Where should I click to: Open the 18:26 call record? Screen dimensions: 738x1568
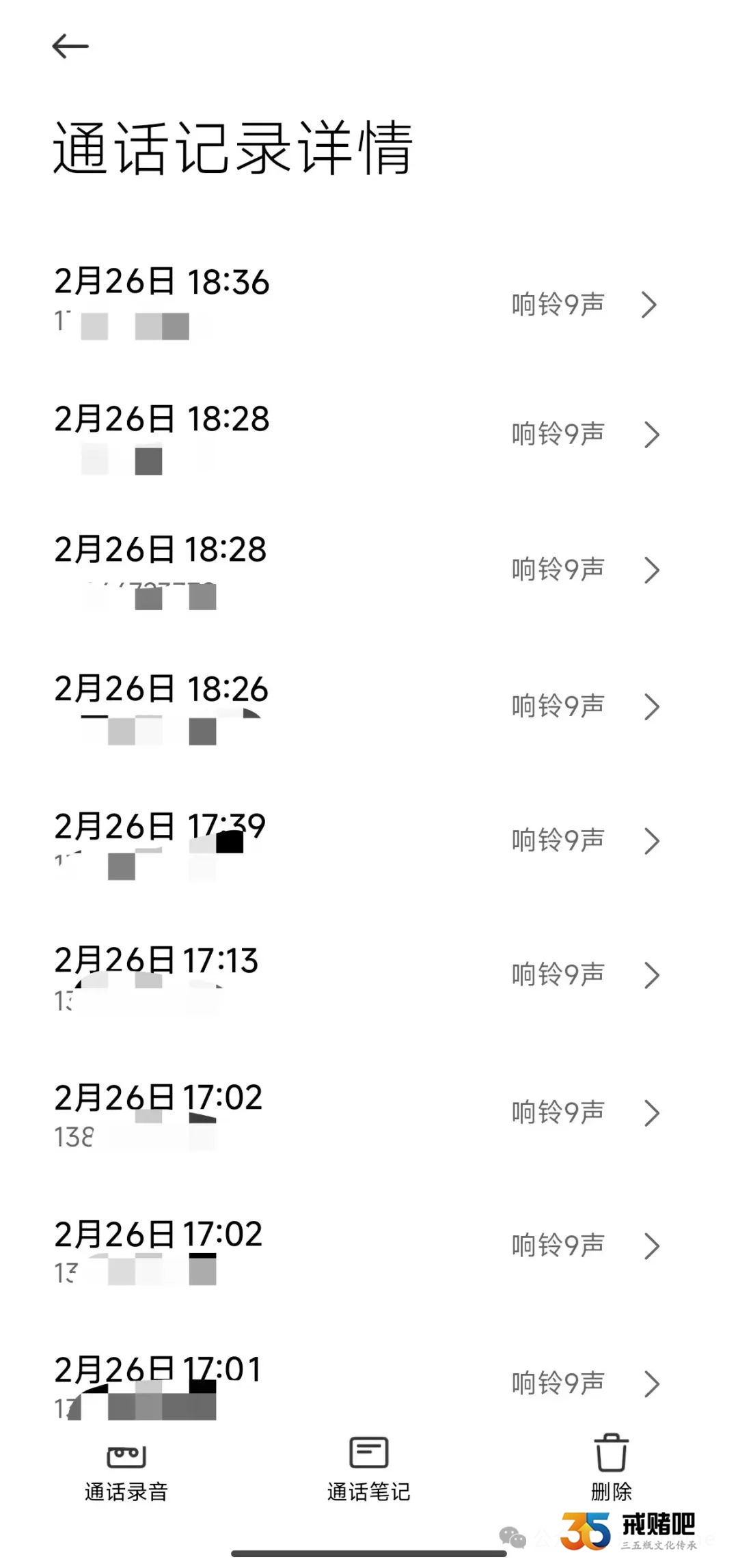[x=369, y=706]
